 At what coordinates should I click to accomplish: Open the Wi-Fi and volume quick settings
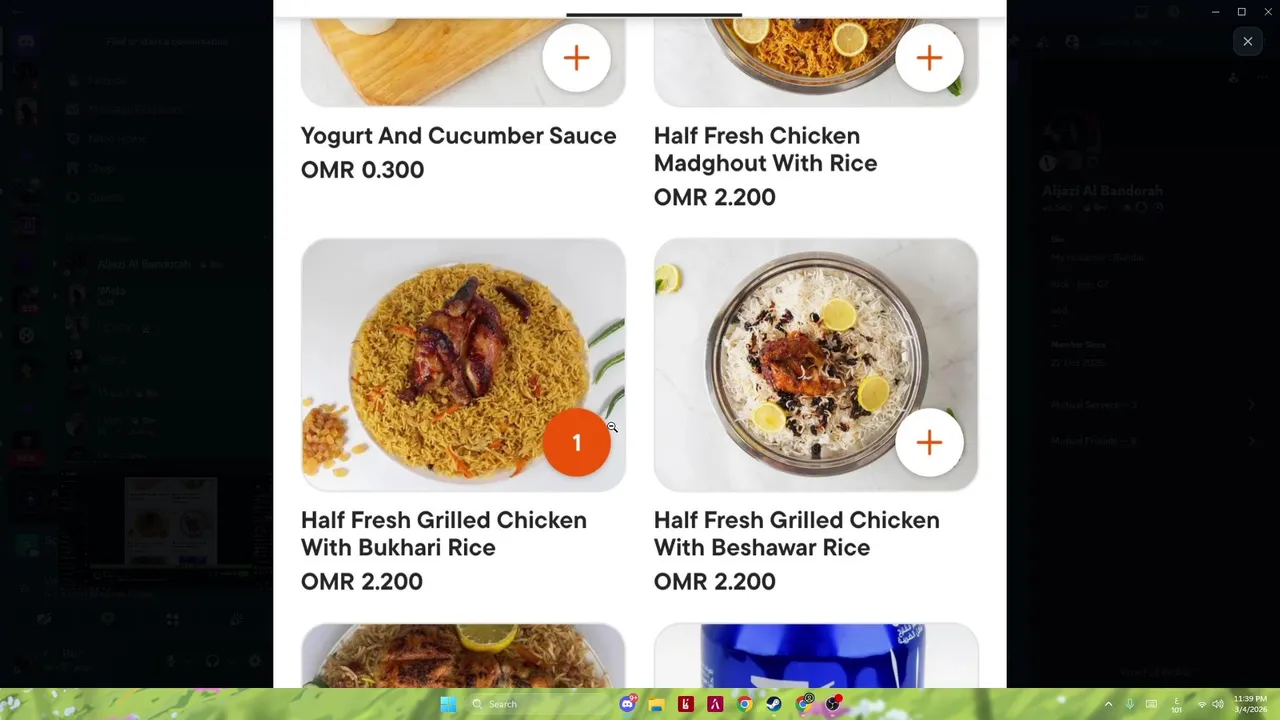click(1209, 704)
